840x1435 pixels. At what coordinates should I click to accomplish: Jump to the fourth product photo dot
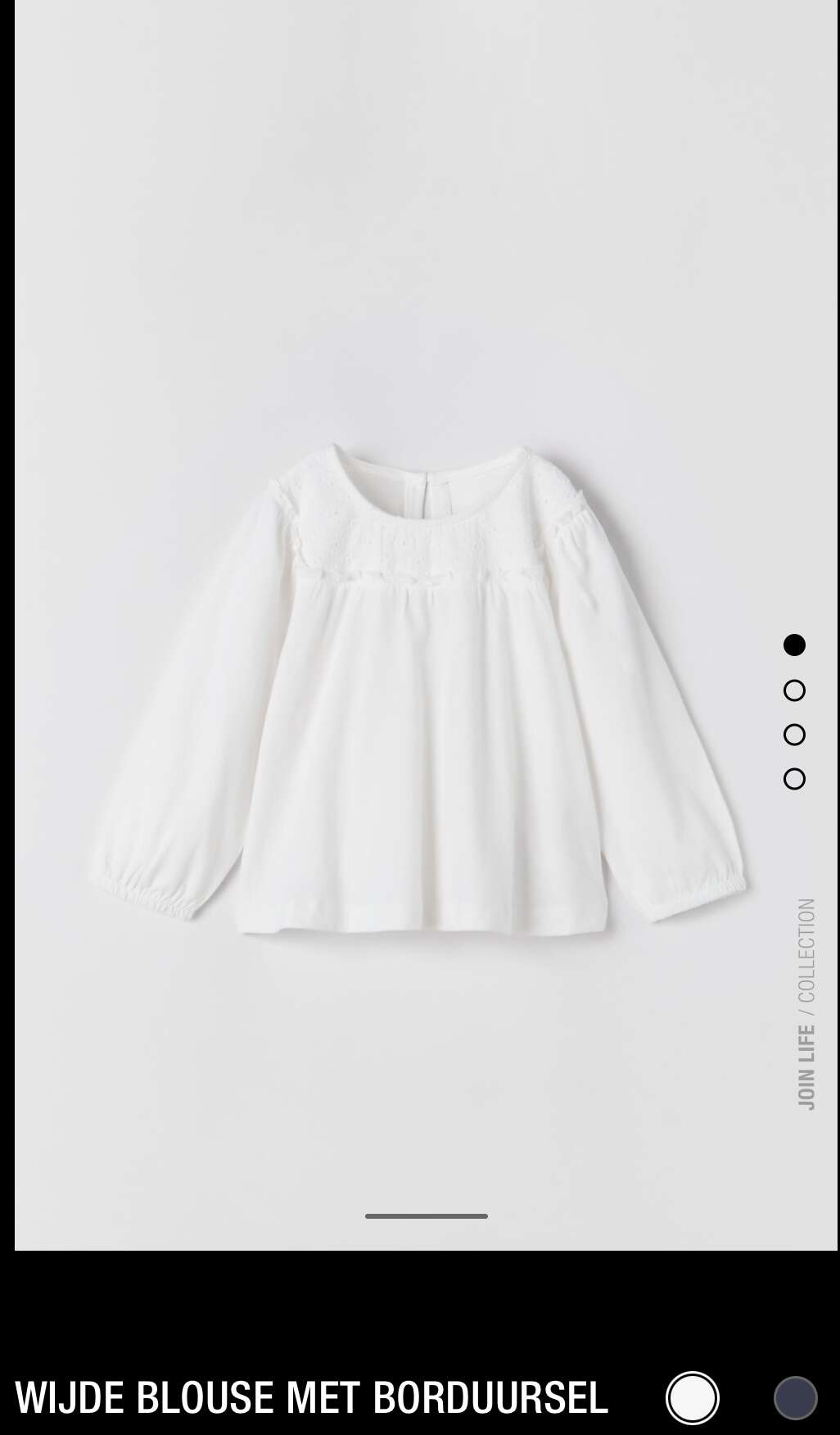coord(794,779)
